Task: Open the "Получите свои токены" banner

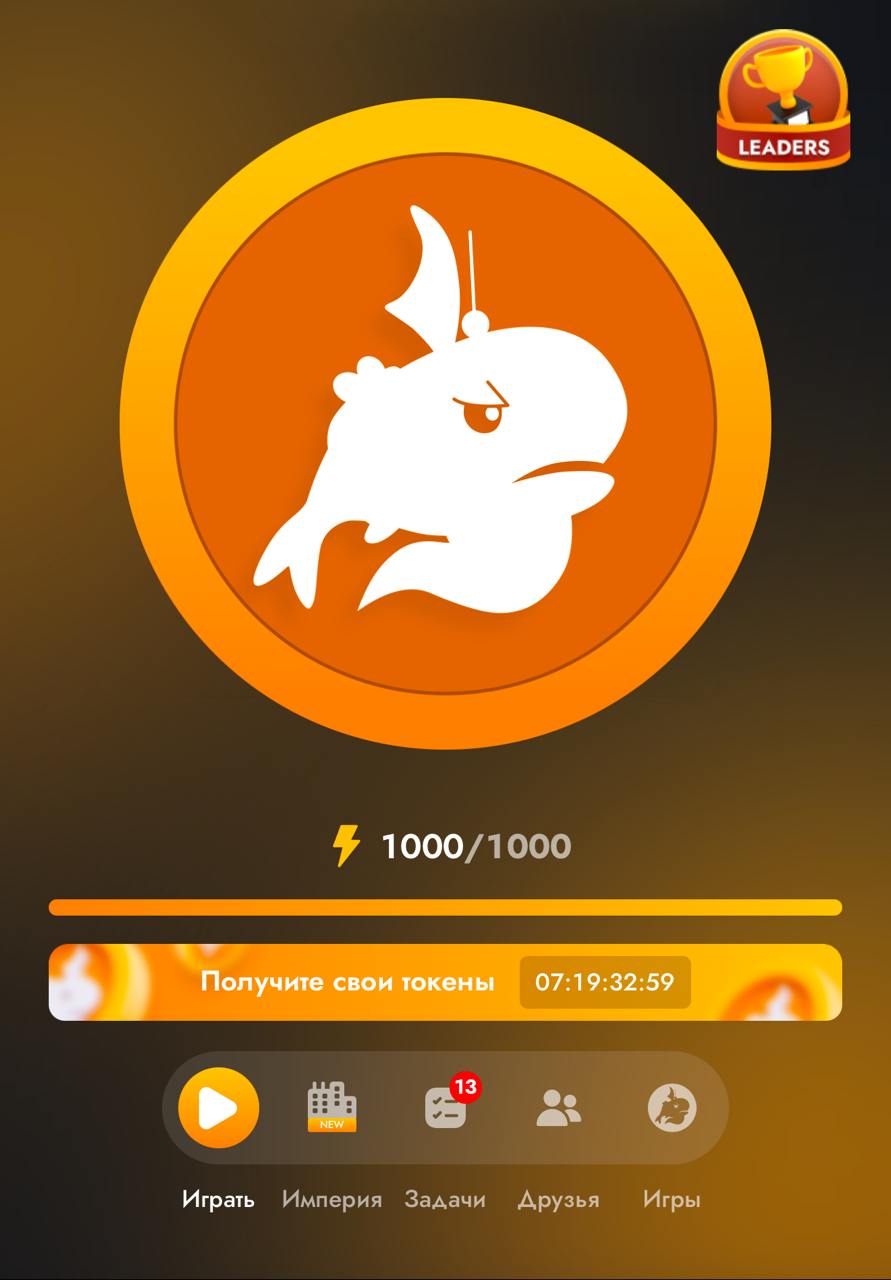Action: tap(445, 982)
